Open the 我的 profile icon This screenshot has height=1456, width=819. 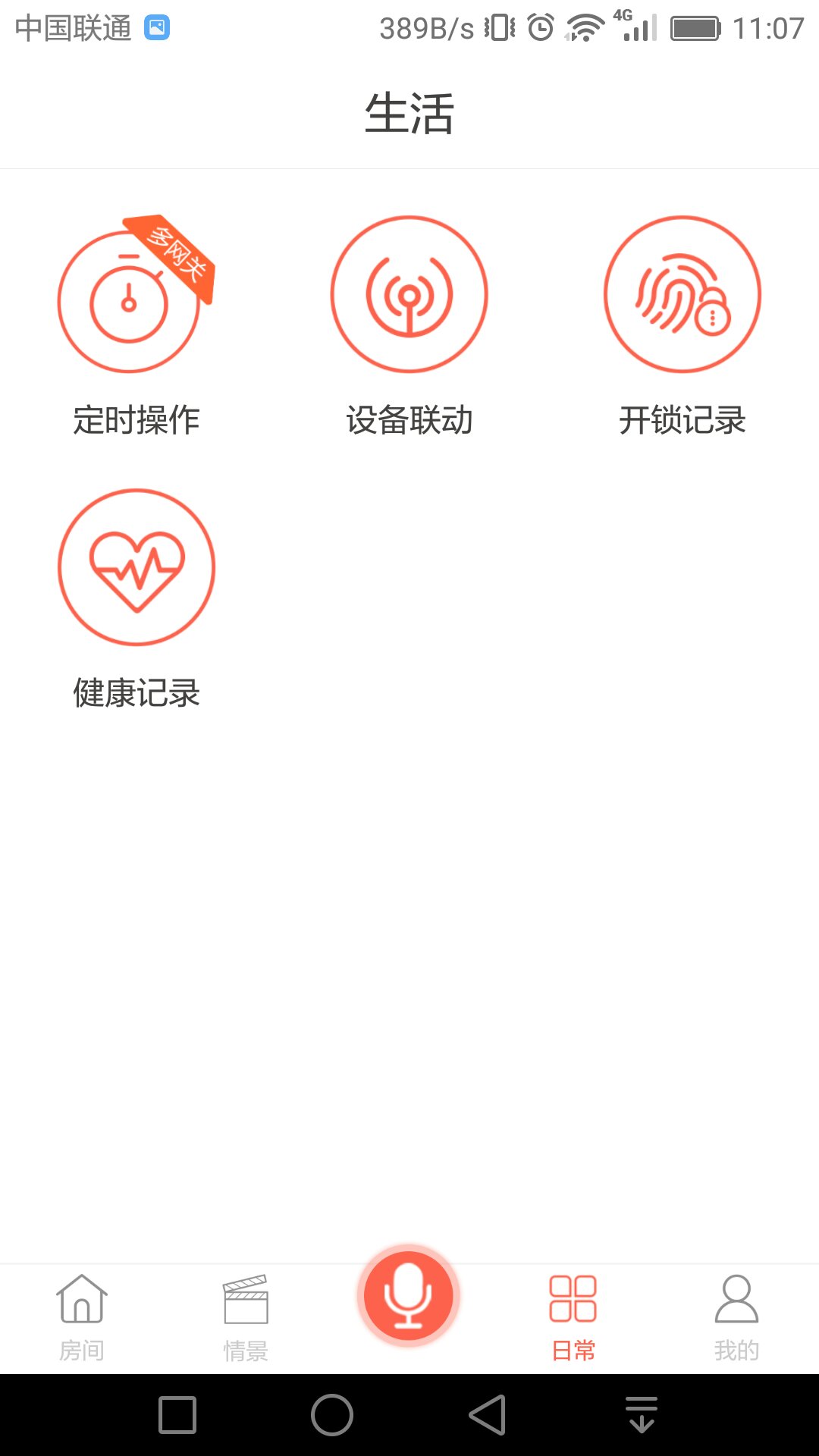pos(736,1297)
